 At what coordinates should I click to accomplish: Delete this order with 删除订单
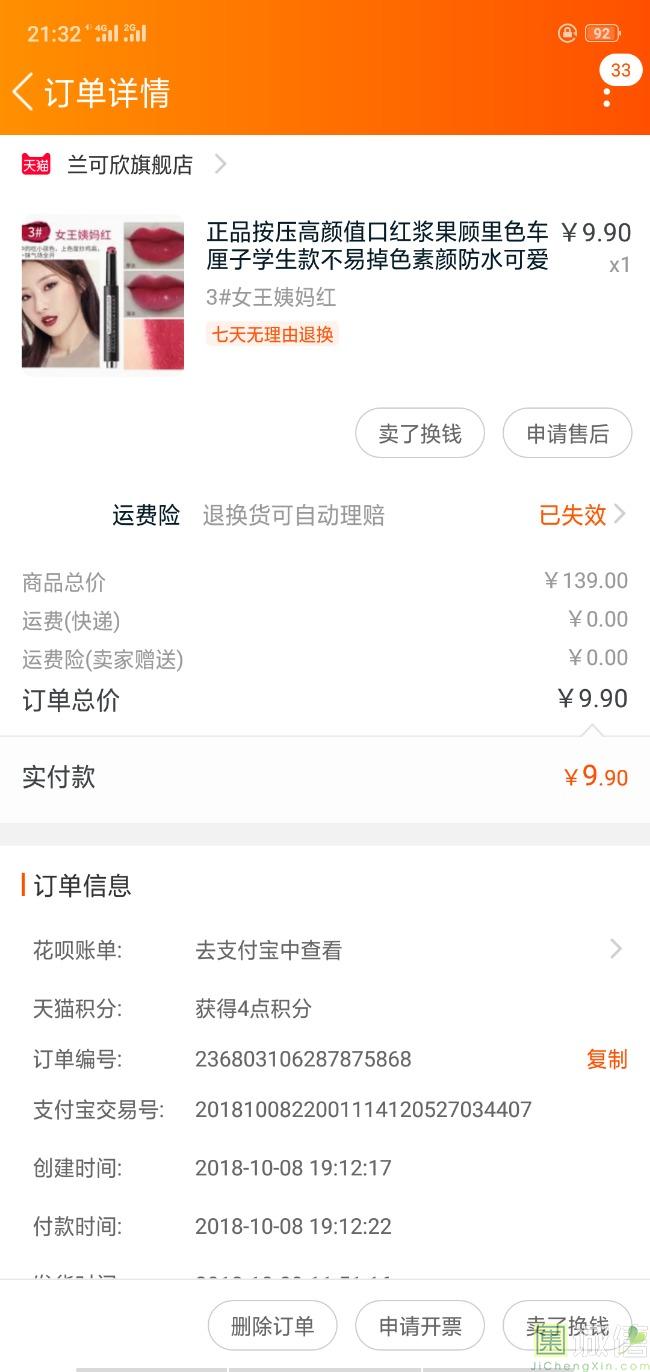[272, 1326]
